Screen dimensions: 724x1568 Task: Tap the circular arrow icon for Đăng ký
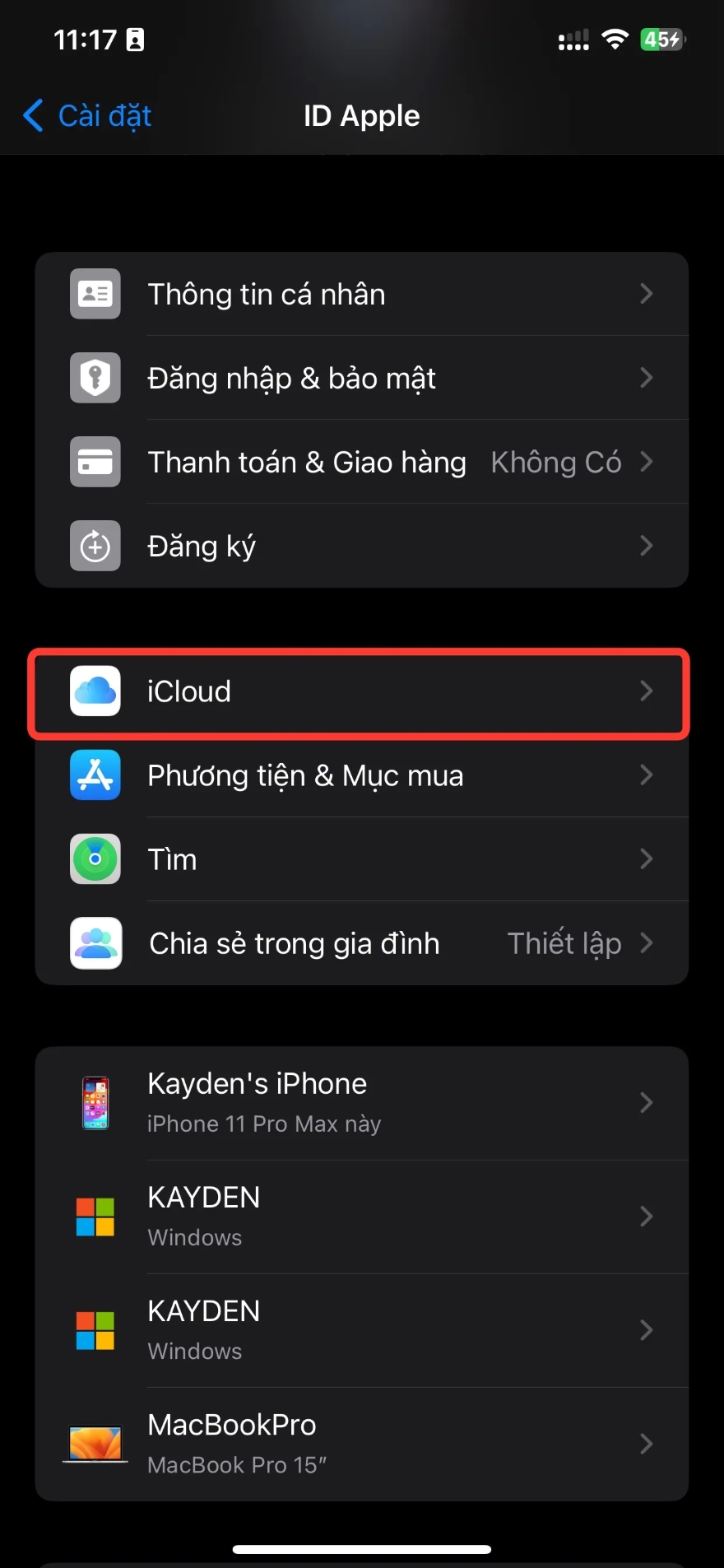[x=95, y=546]
